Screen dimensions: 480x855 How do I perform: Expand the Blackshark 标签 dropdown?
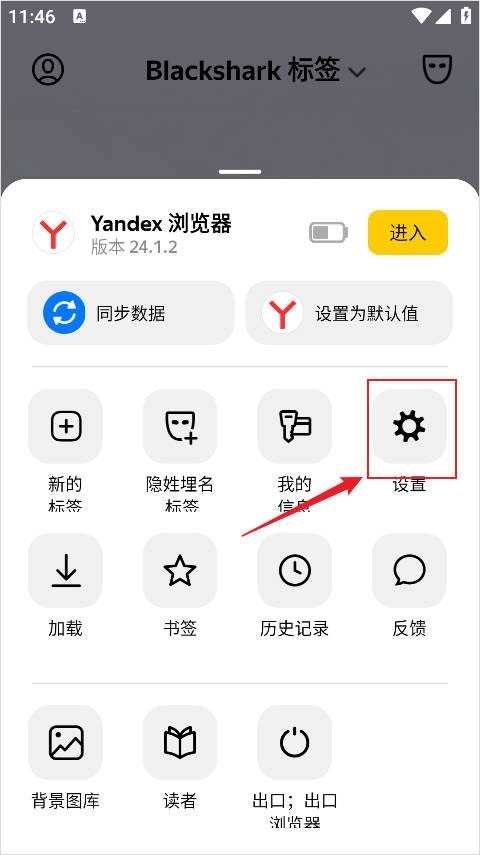[x=255, y=70]
